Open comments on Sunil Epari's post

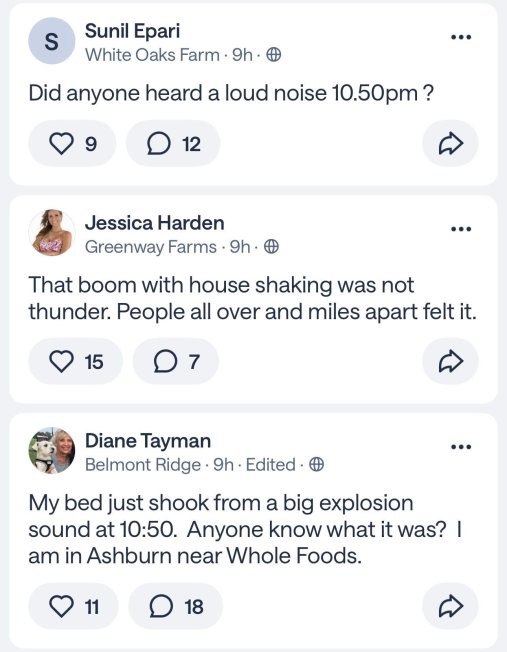[x=173, y=143]
